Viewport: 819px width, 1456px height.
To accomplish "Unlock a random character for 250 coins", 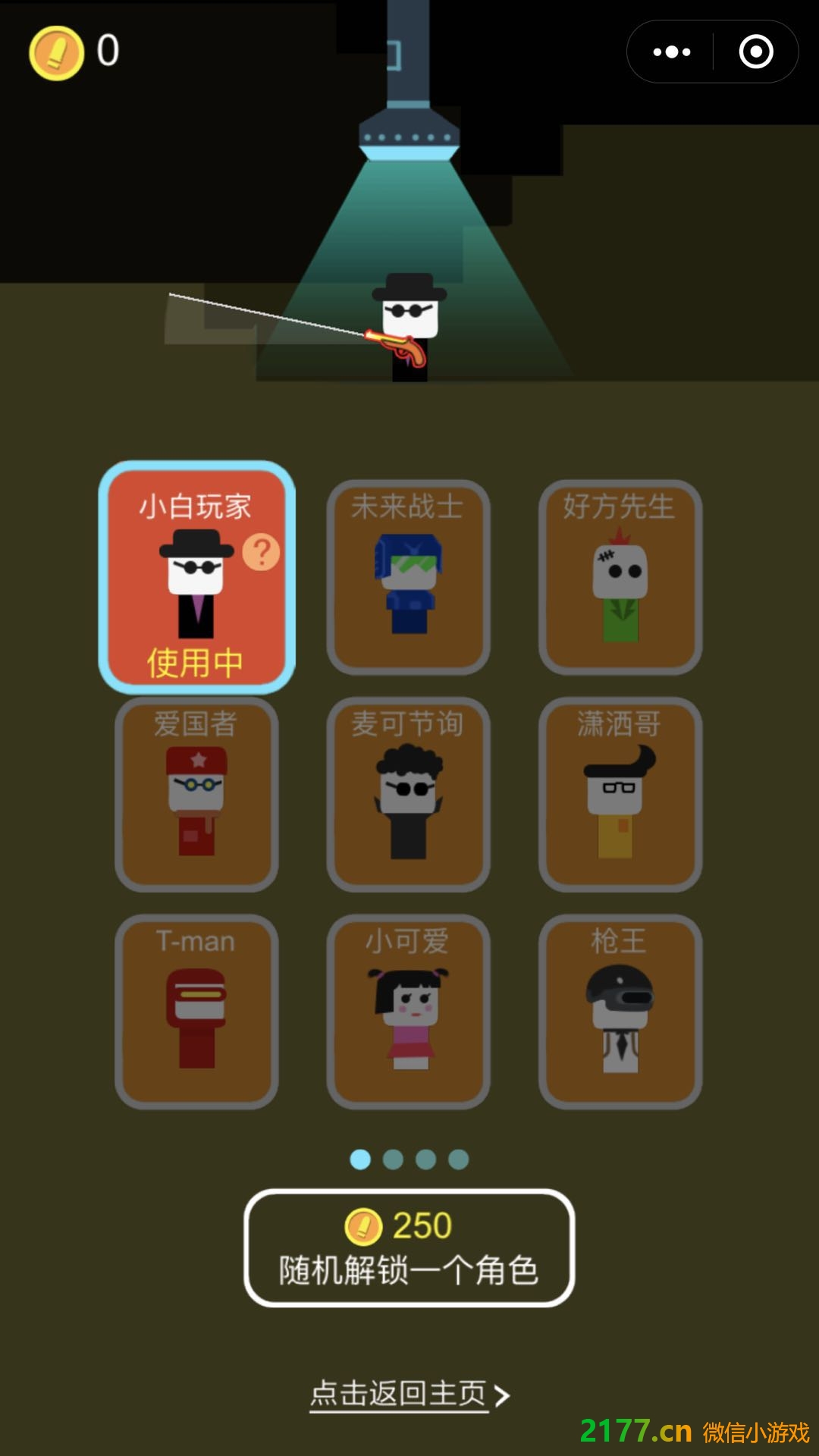I will pos(409,1247).
